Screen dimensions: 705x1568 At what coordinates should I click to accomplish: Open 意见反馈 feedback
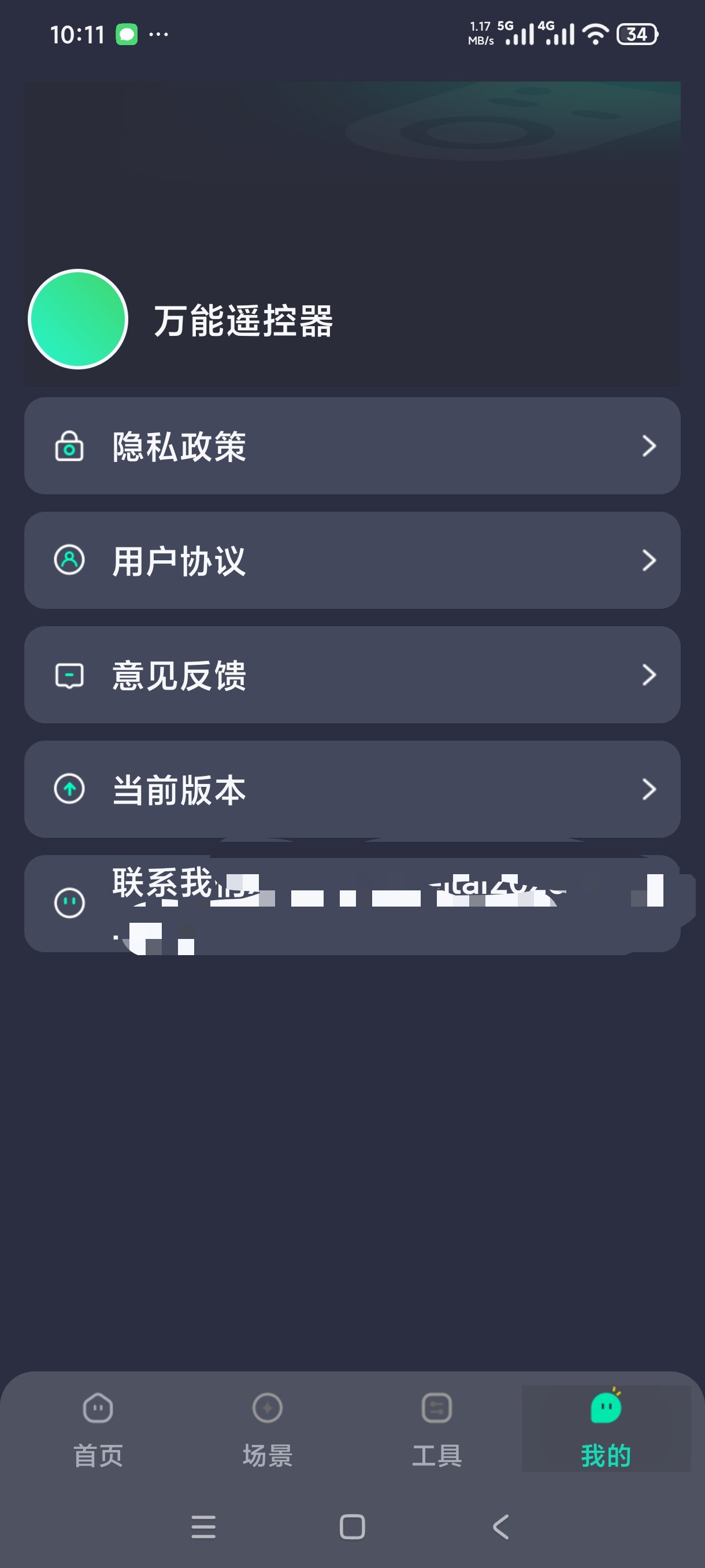[352, 674]
